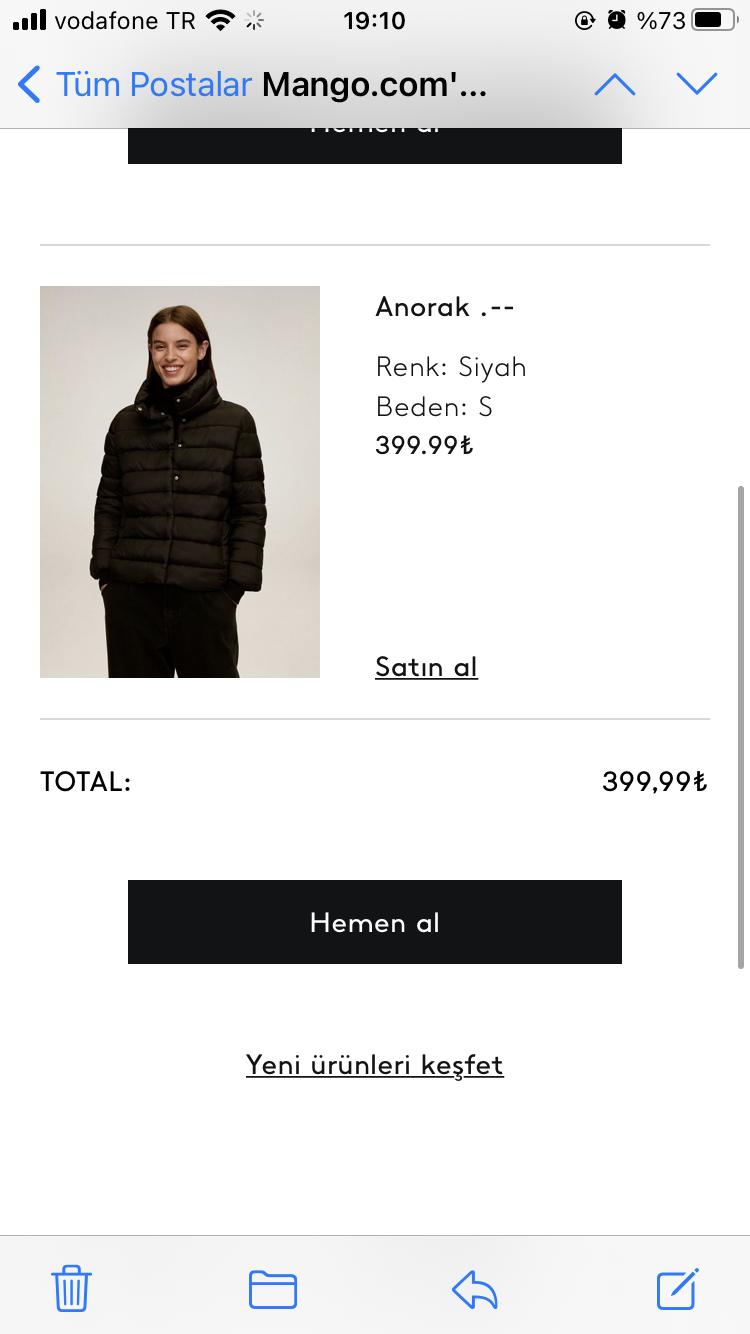Tap the Hemen al button below TOTAL

pos(375,922)
